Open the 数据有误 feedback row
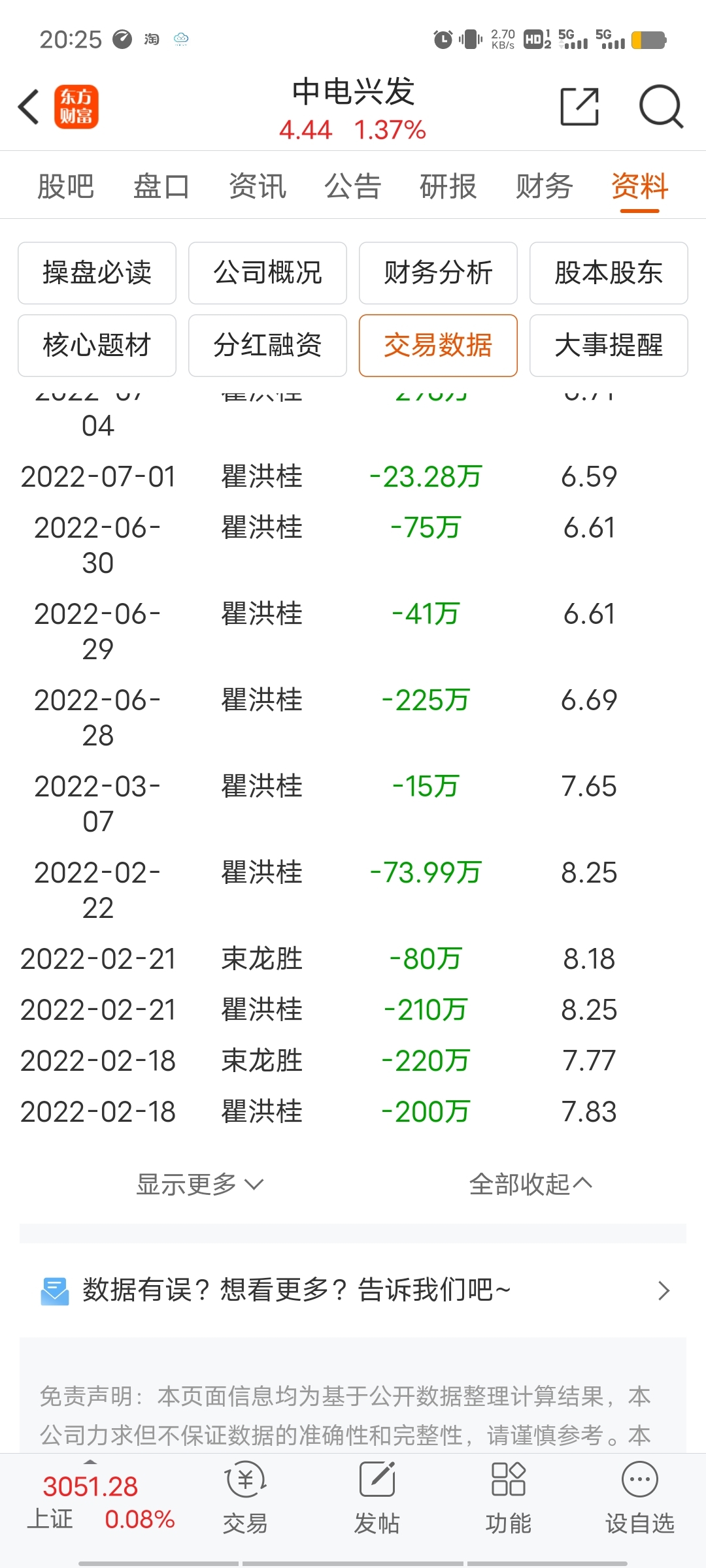This screenshot has height=1568, width=706. tap(353, 1290)
